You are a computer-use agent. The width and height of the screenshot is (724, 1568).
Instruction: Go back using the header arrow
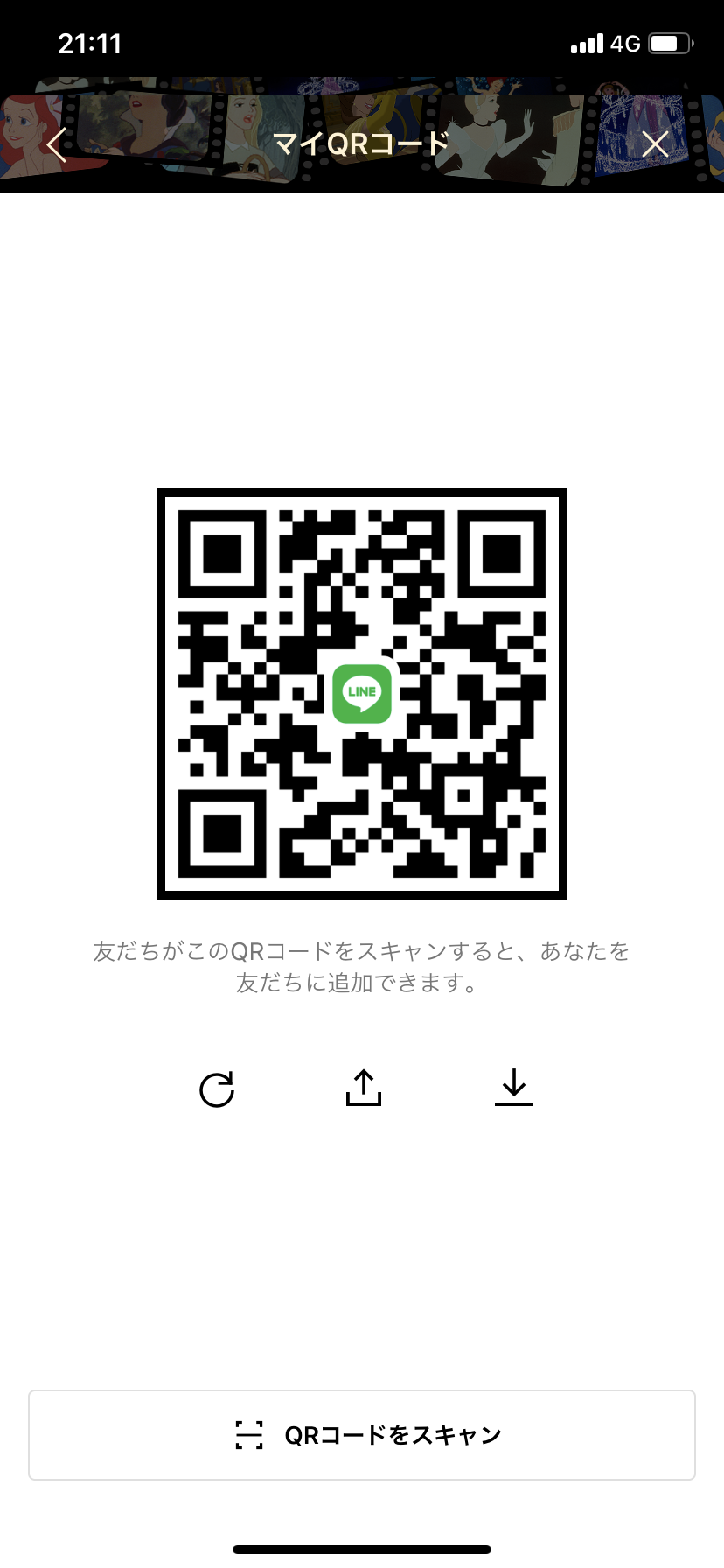pyautogui.click(x=57, y=144)
